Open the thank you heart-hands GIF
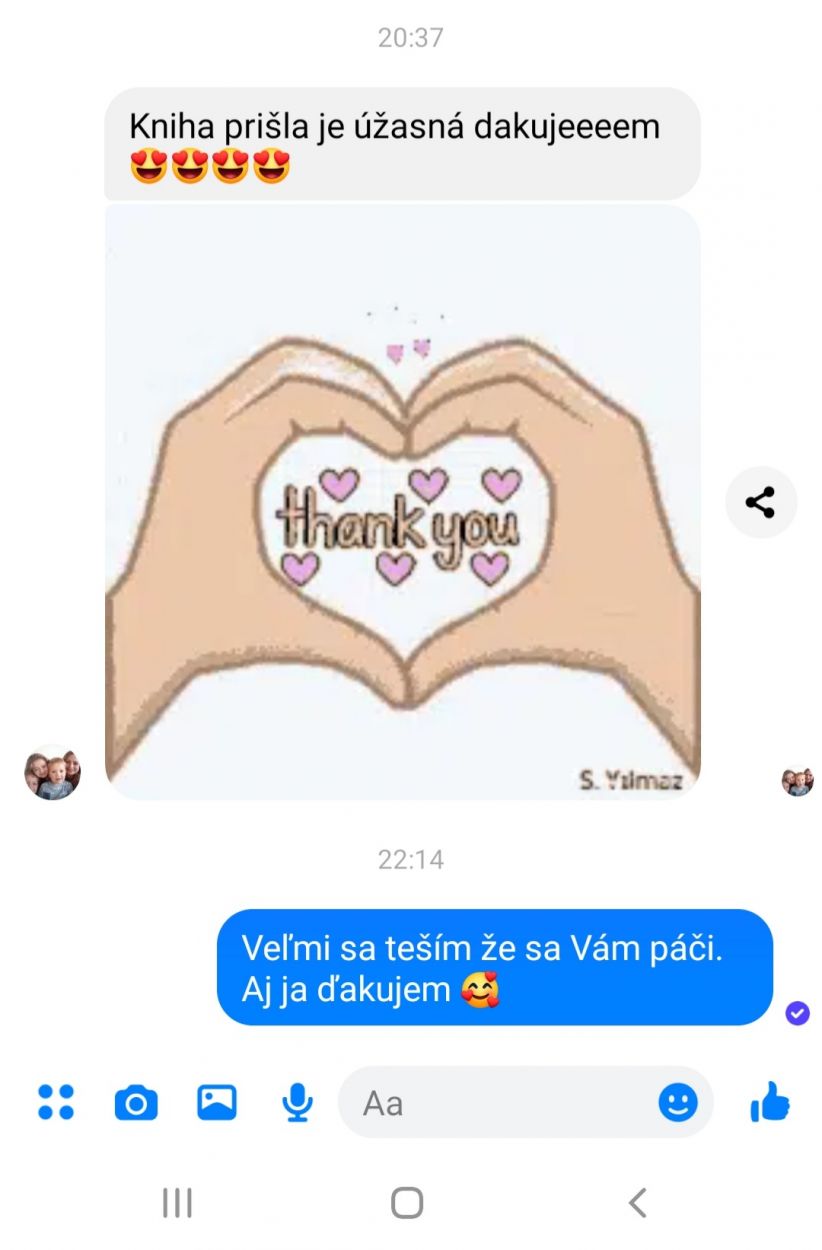The image size is (822, 1250). (x=402, y=502)
